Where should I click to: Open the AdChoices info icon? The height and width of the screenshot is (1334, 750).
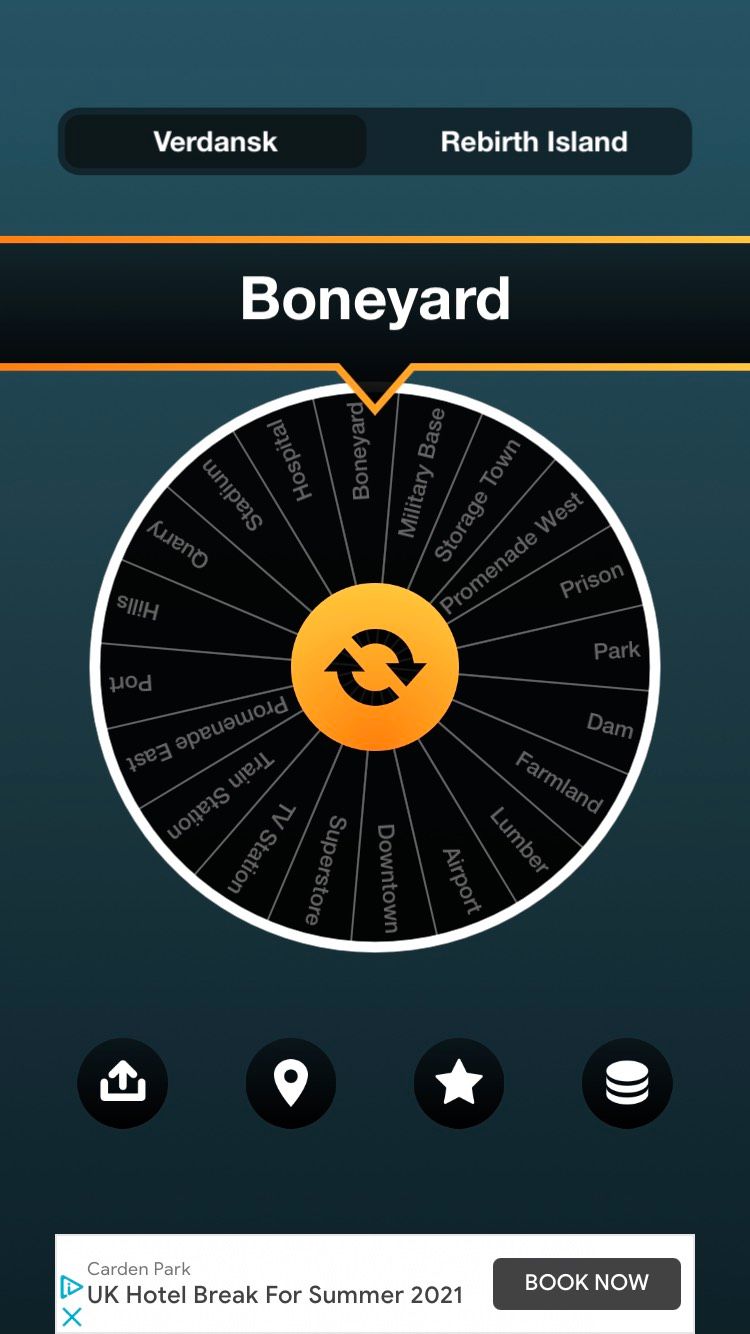coord(71,1287)
